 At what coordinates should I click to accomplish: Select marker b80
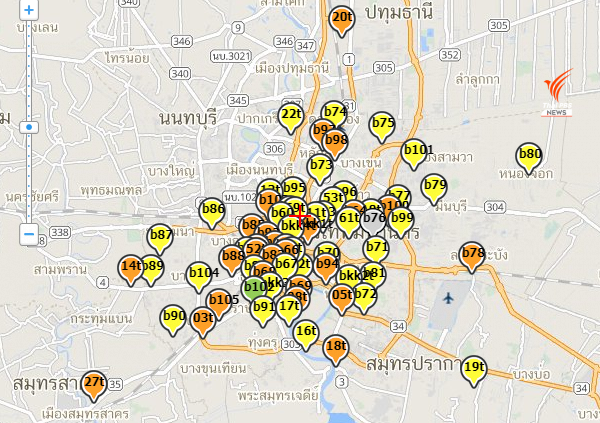coord(529,155)
